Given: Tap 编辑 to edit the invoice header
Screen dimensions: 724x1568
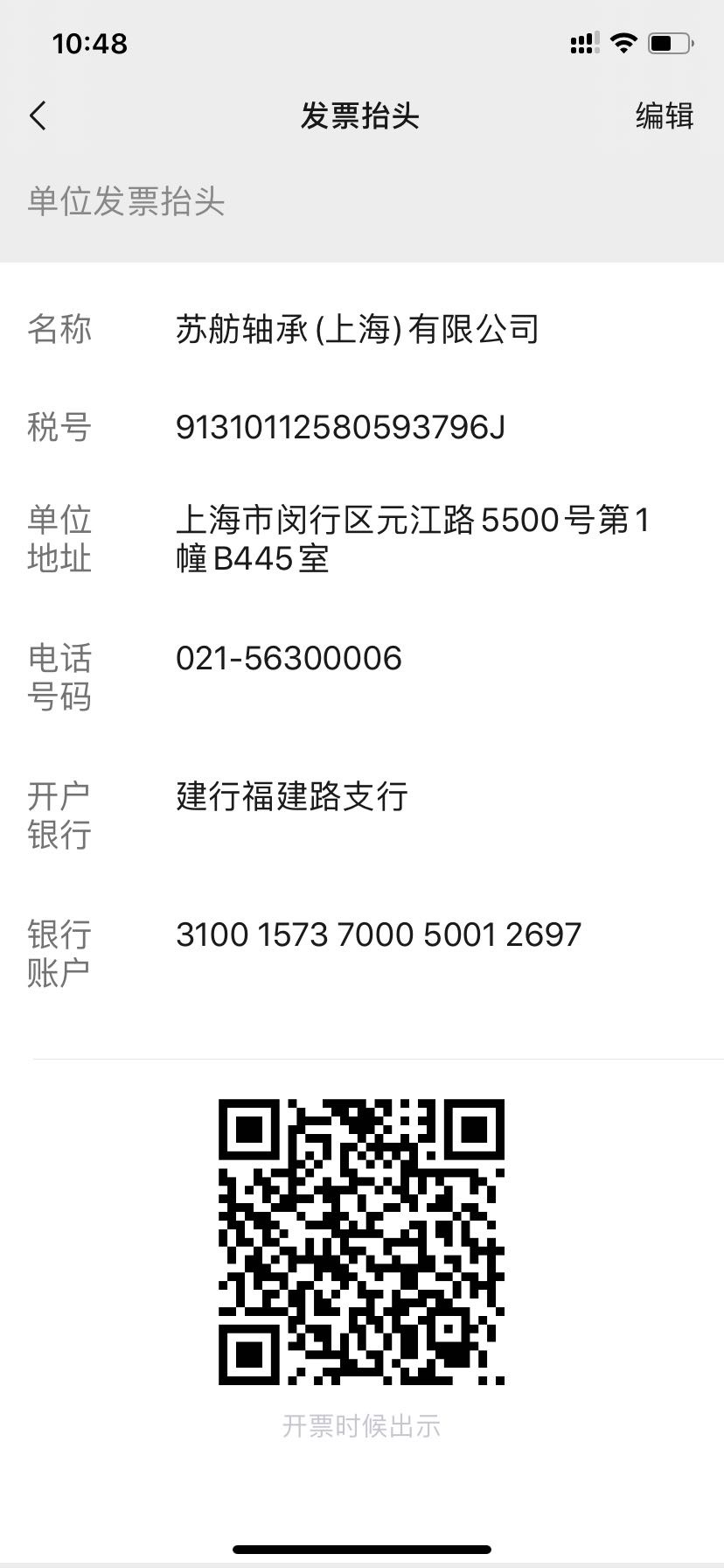Looking at the screenshot, I should tap(664, 115).
